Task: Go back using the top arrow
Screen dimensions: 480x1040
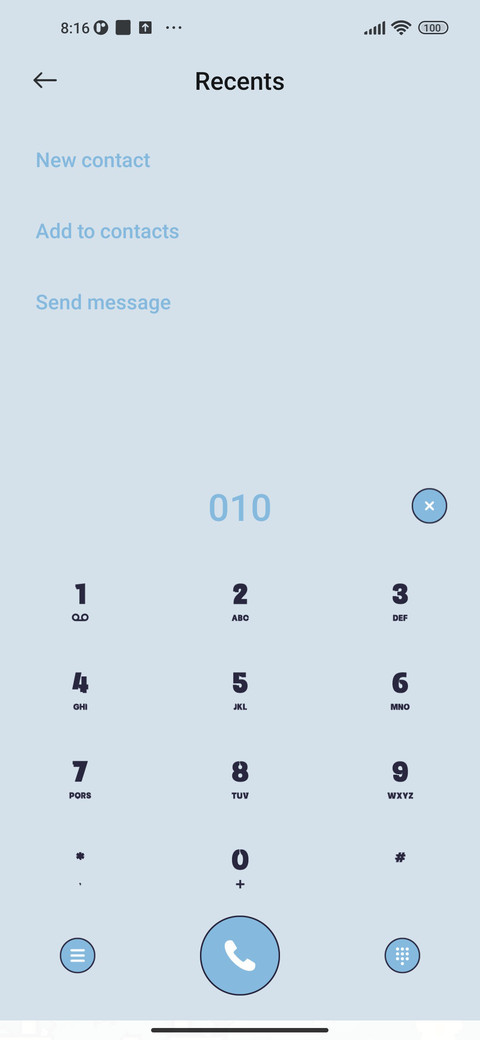Action: pyautogui.click(x=45, y=80)
